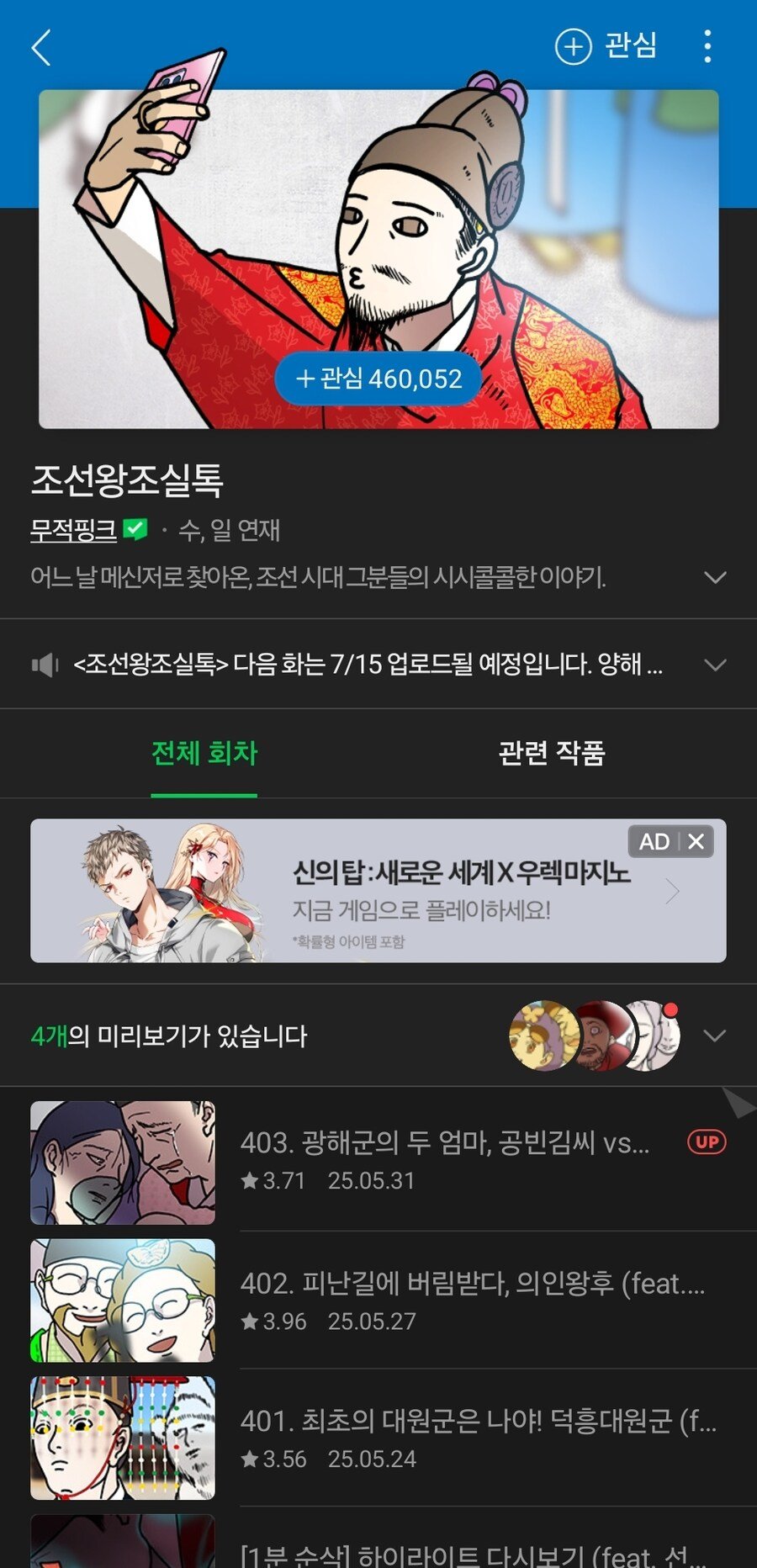Go back using the top-left arrow
This screenshot has width=757, height=1568.
point(41,47)
